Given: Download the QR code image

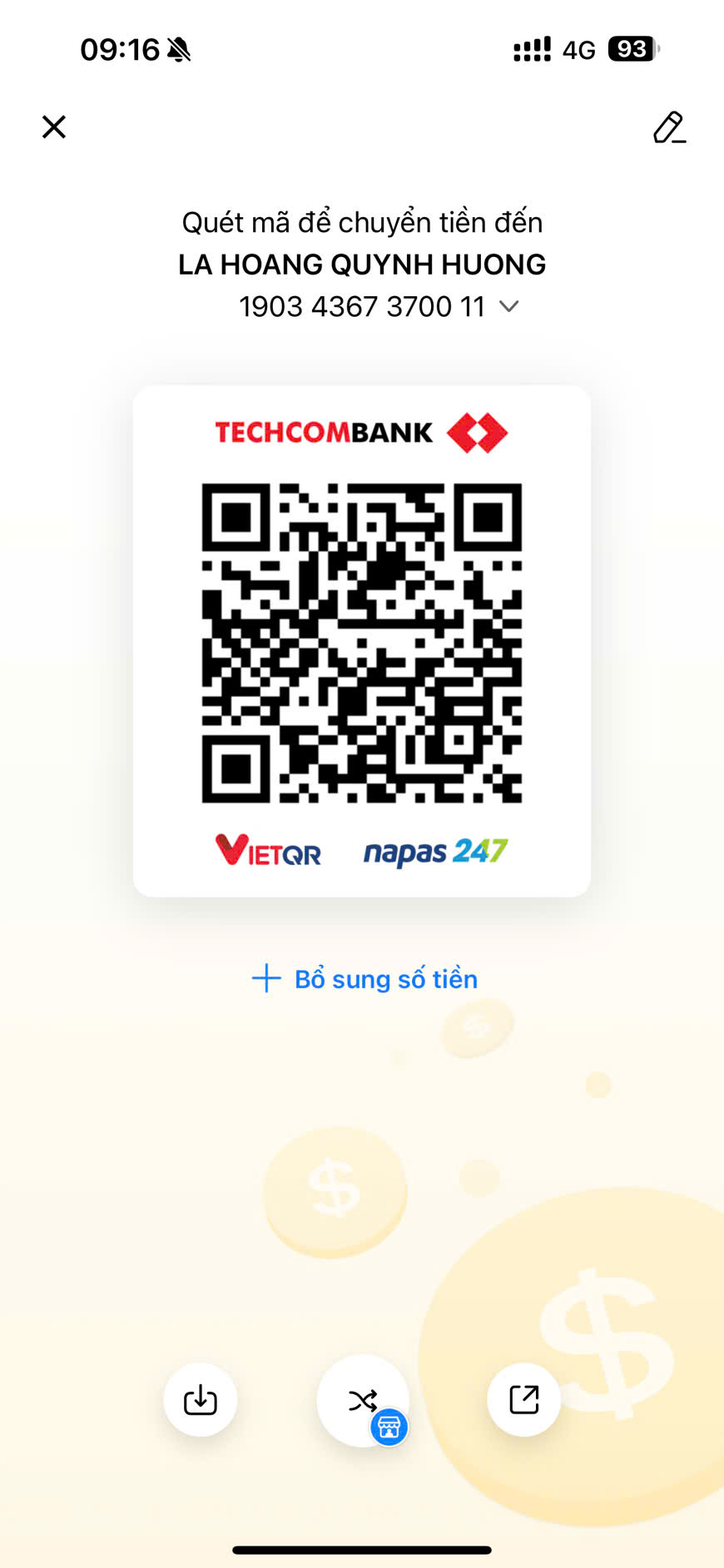Looking at the screenshot, I should [201, 1400].
